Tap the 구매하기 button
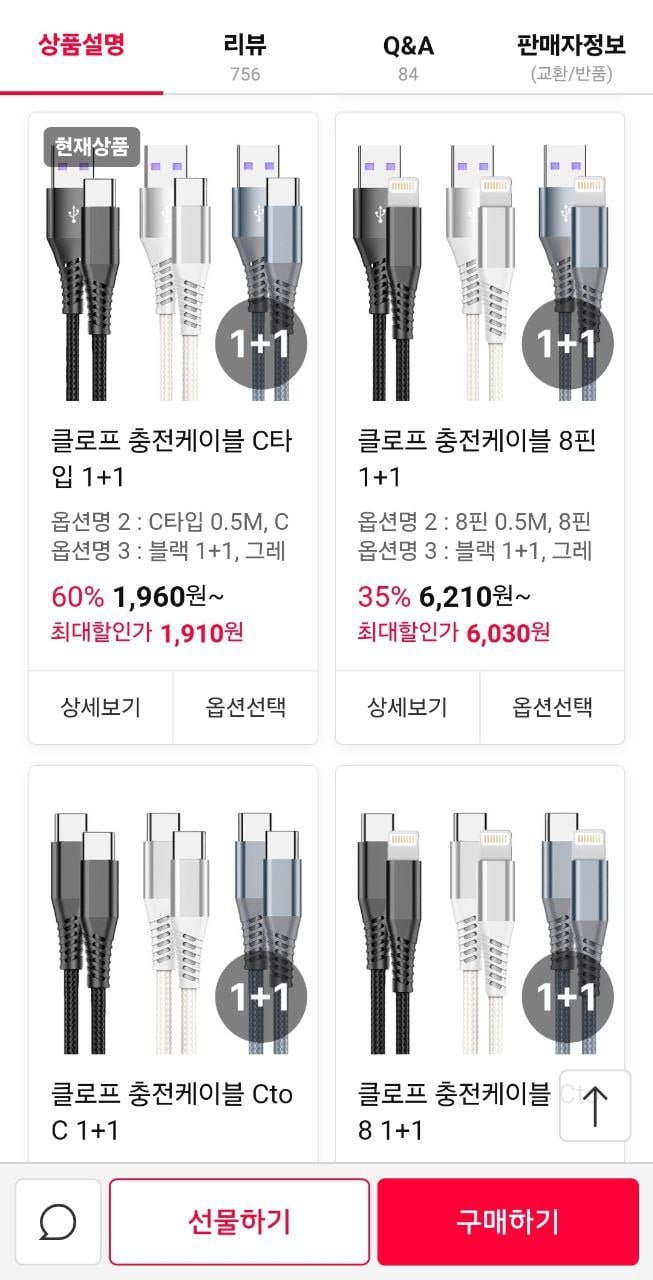Viewport: 653px width, 1280px height. coord(508,1221)
